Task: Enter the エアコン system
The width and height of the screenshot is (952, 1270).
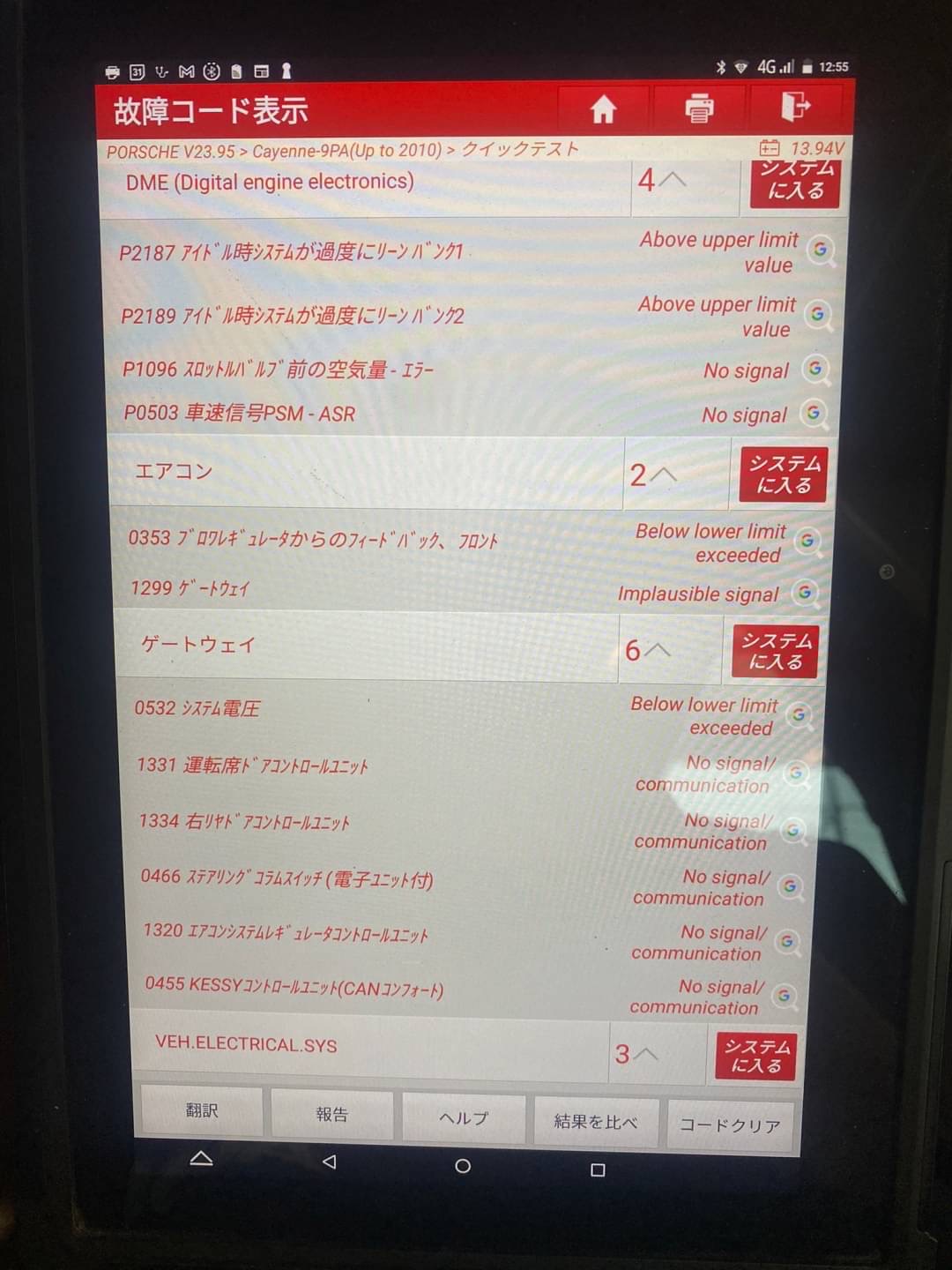Action: tap(784, 474)
